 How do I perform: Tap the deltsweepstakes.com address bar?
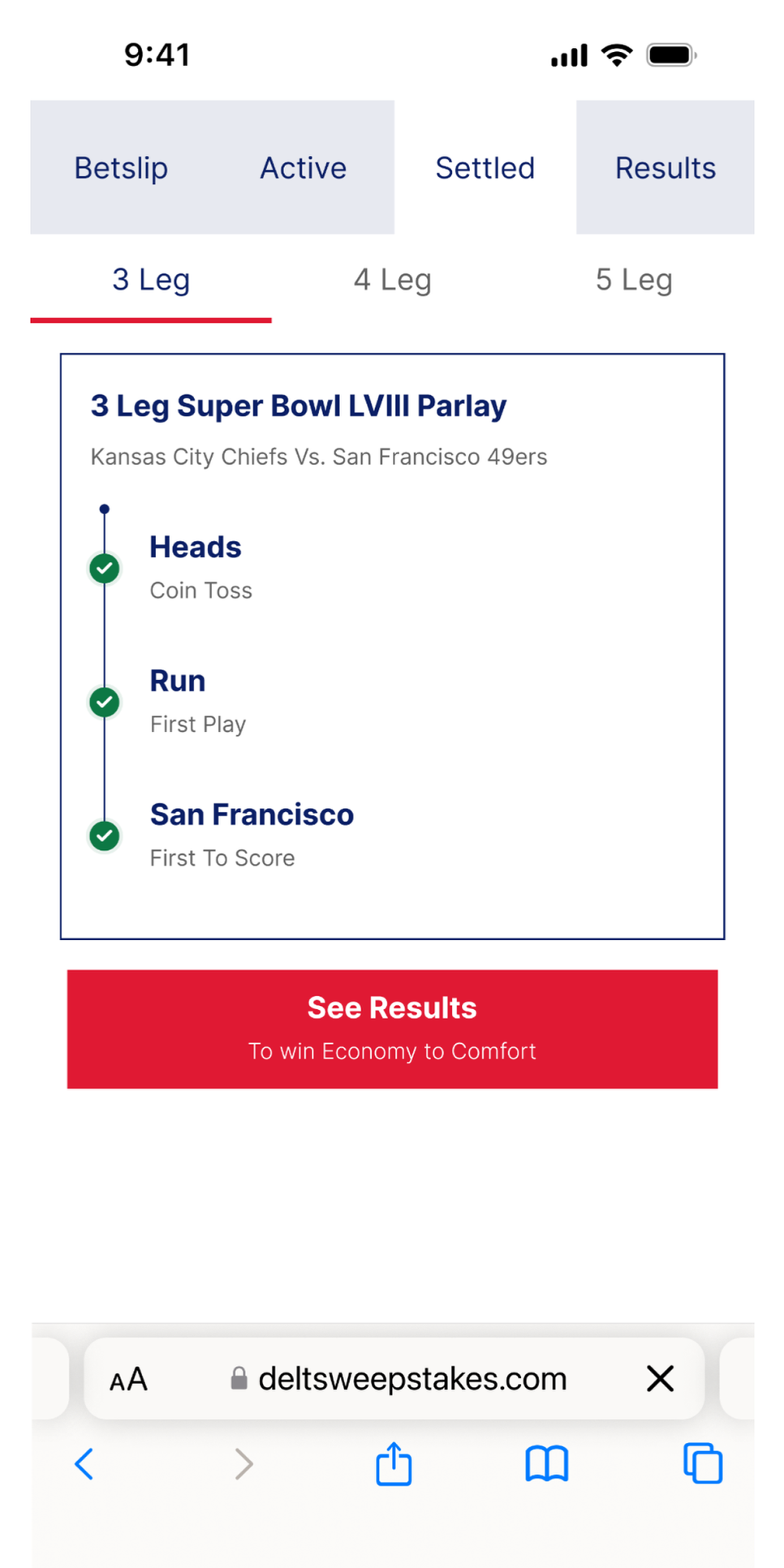point(411,1379)
